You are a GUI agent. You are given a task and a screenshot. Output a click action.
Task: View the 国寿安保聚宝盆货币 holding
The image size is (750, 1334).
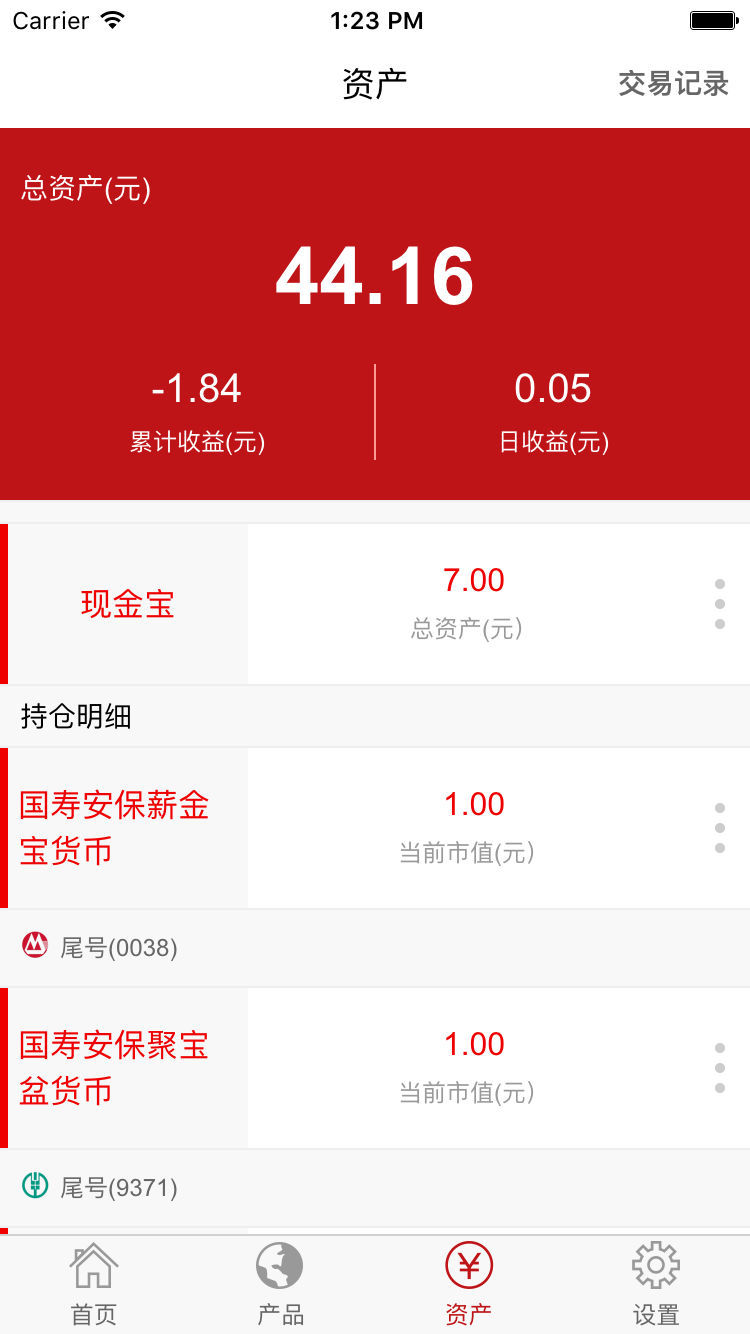(x=115, y=1068)
